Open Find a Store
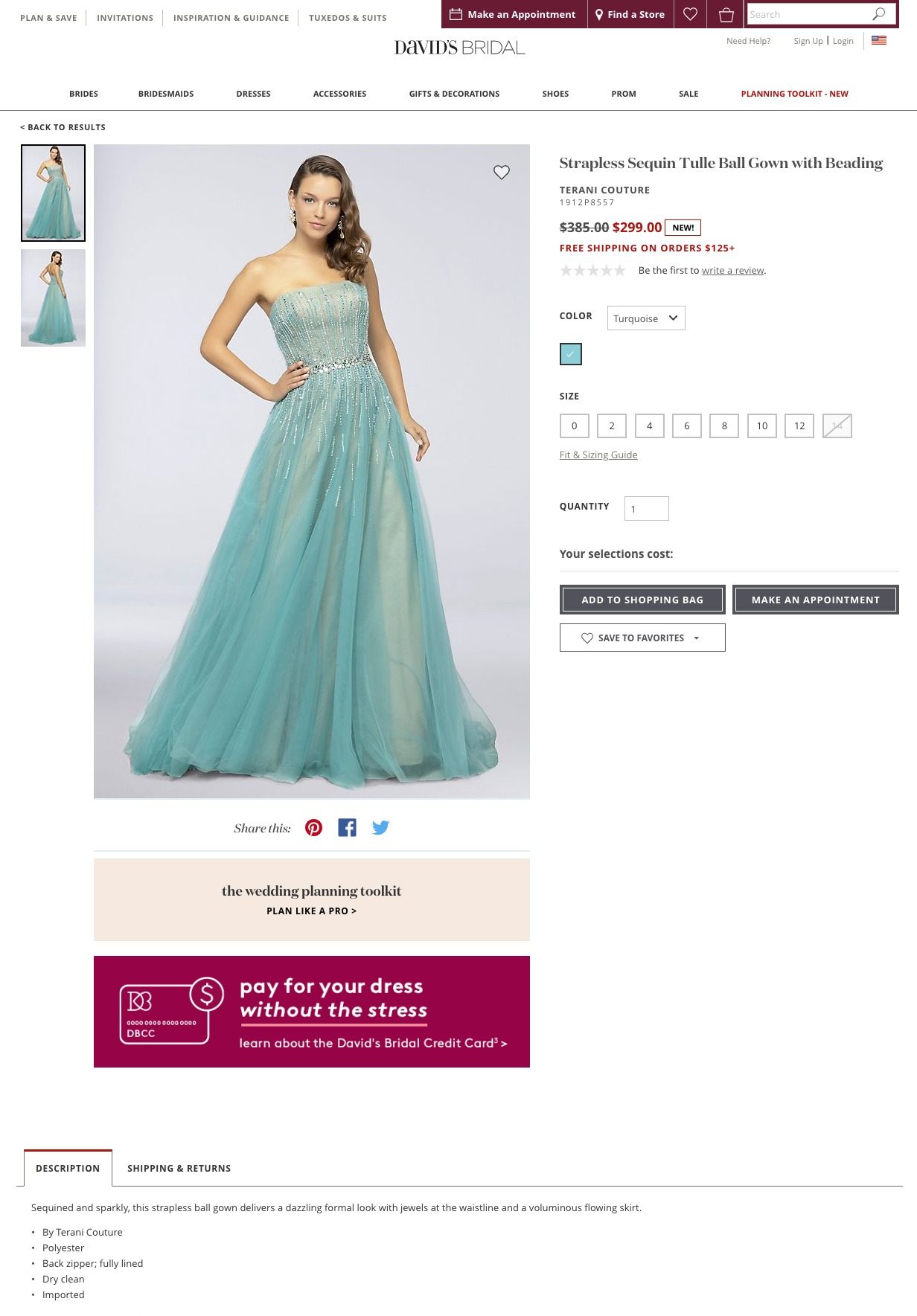The width and height of the screenshot is (917, 1316). click(630, 14)
